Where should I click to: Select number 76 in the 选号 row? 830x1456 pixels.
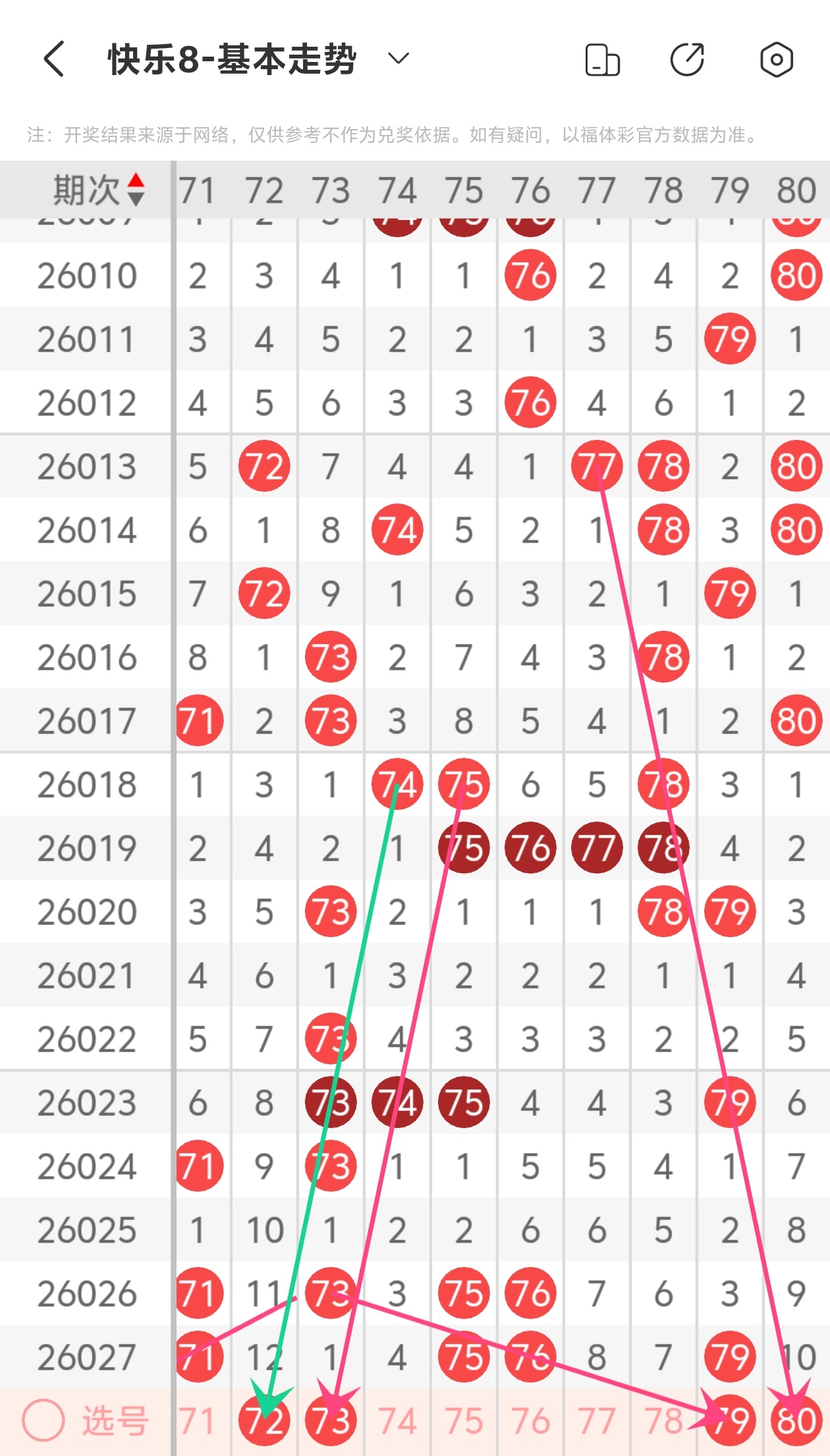(530, 1421)
